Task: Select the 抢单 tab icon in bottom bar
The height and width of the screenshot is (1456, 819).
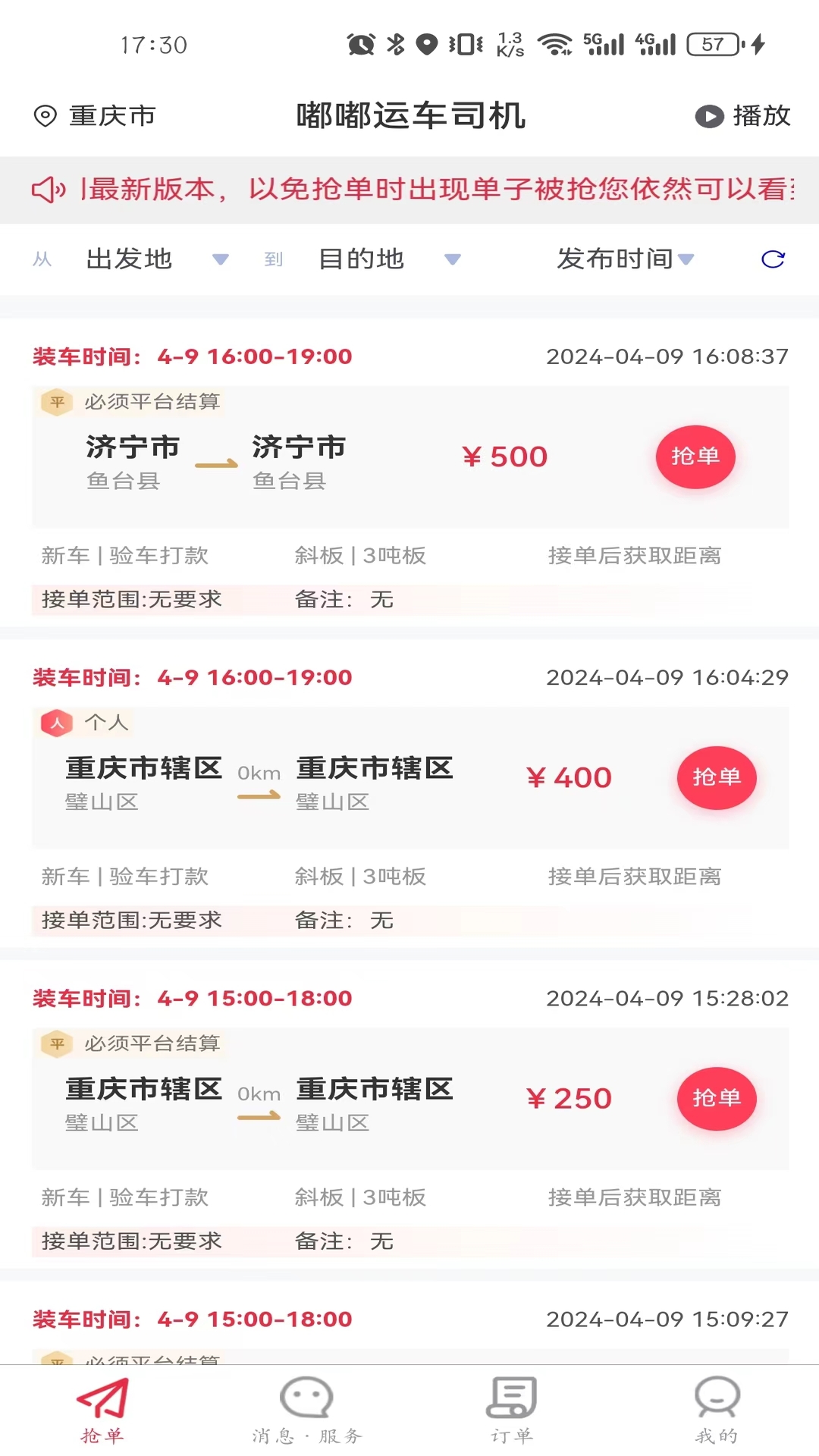Action: [x=103, y=1403]
